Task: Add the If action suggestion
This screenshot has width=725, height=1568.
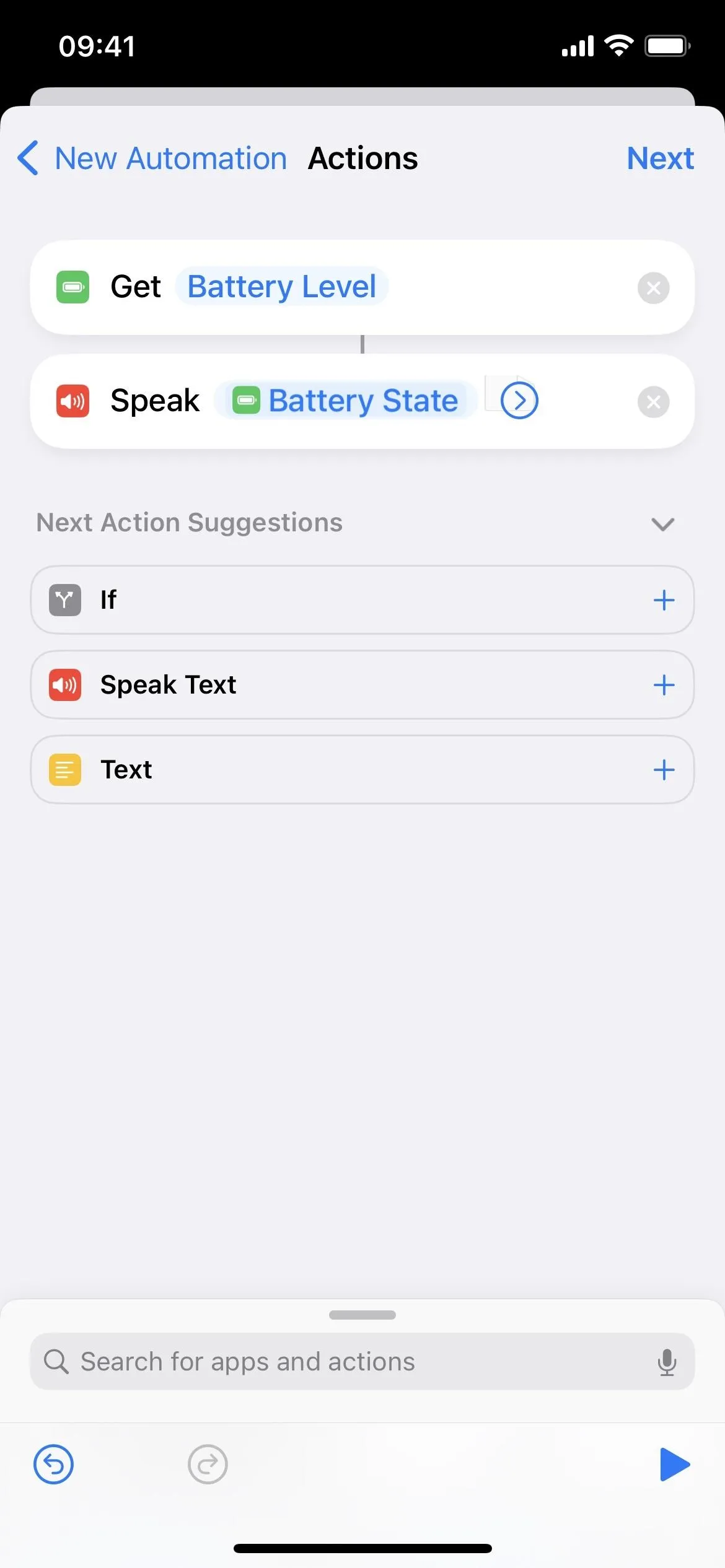Action: (x=664, y=600)
